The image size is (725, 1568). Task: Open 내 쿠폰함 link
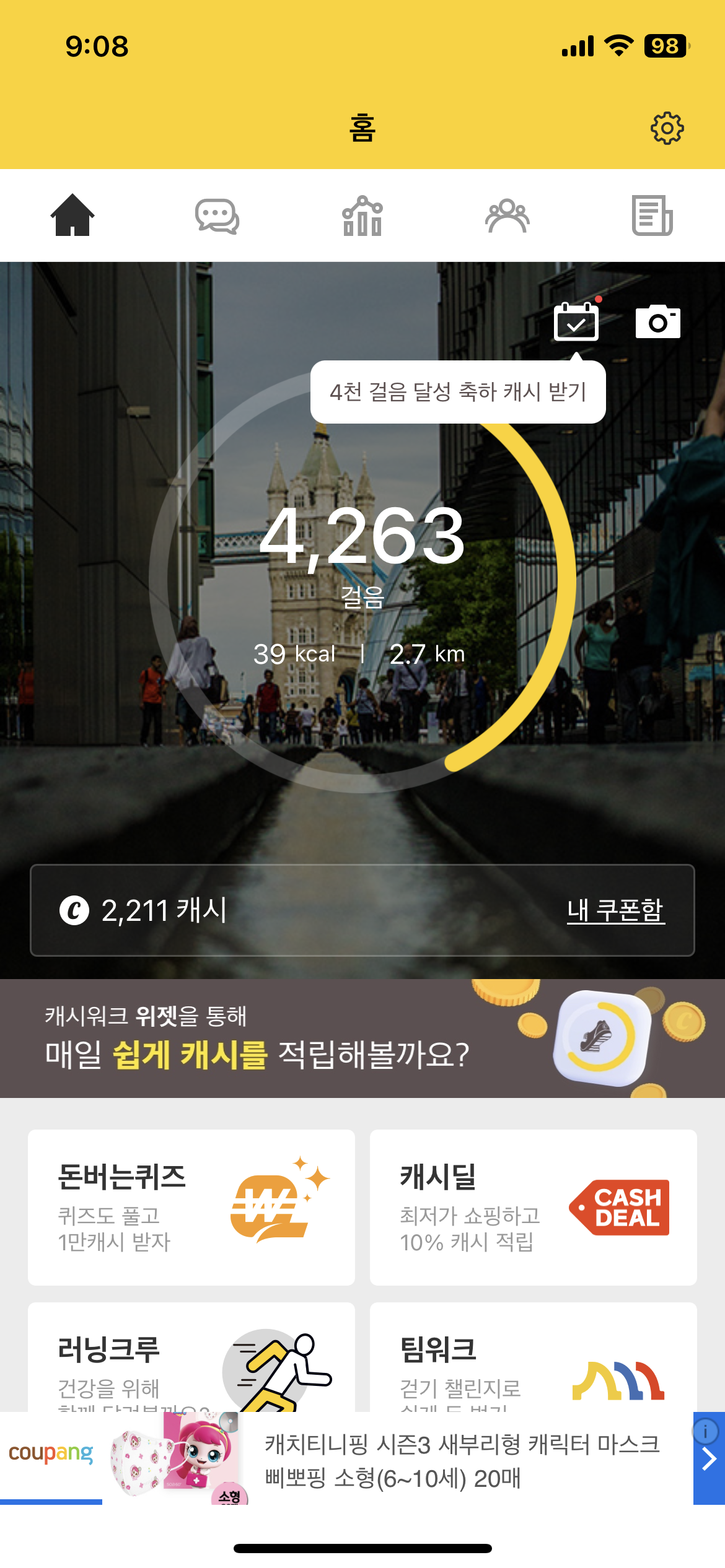pyautogui.click(x=615, y=910)
